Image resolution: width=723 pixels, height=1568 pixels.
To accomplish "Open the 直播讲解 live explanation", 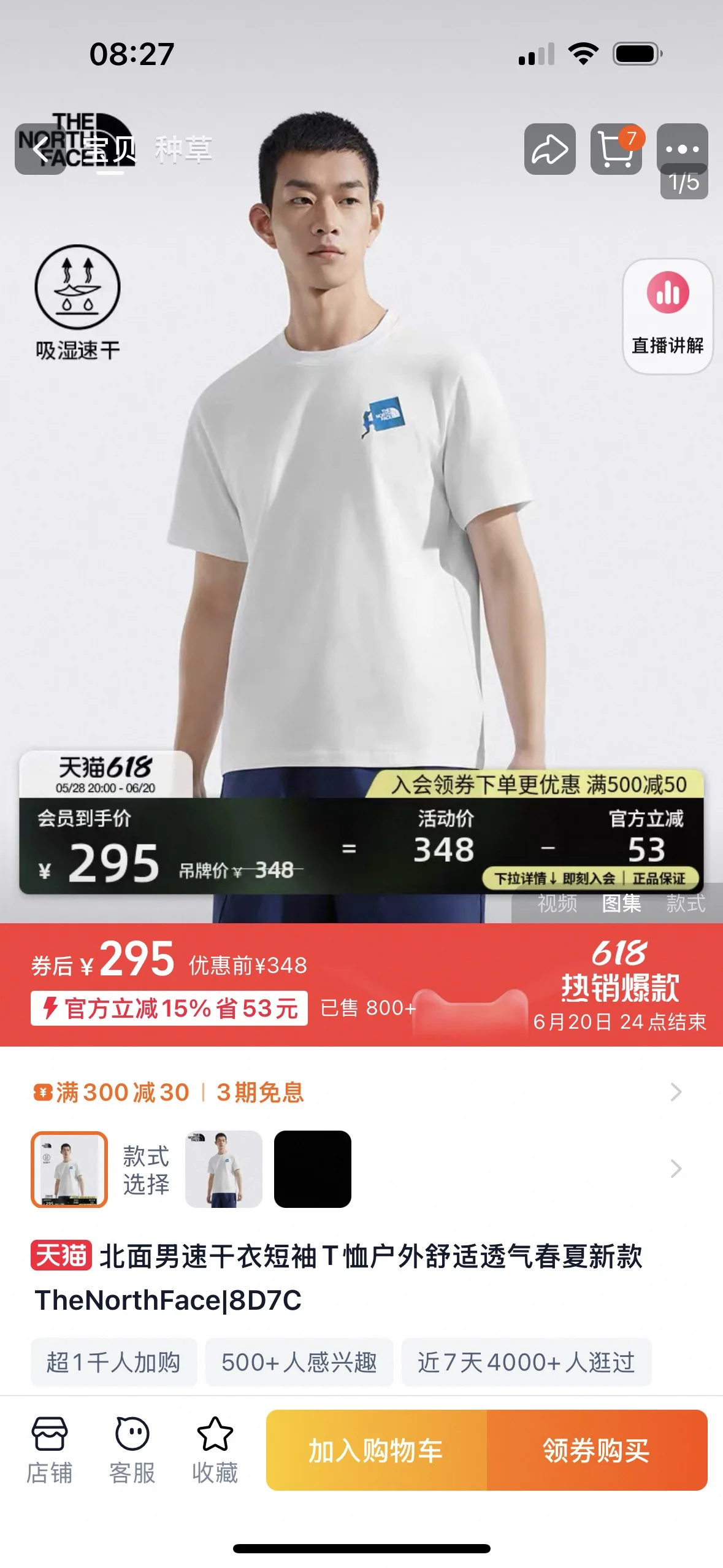I will point(667,315).
